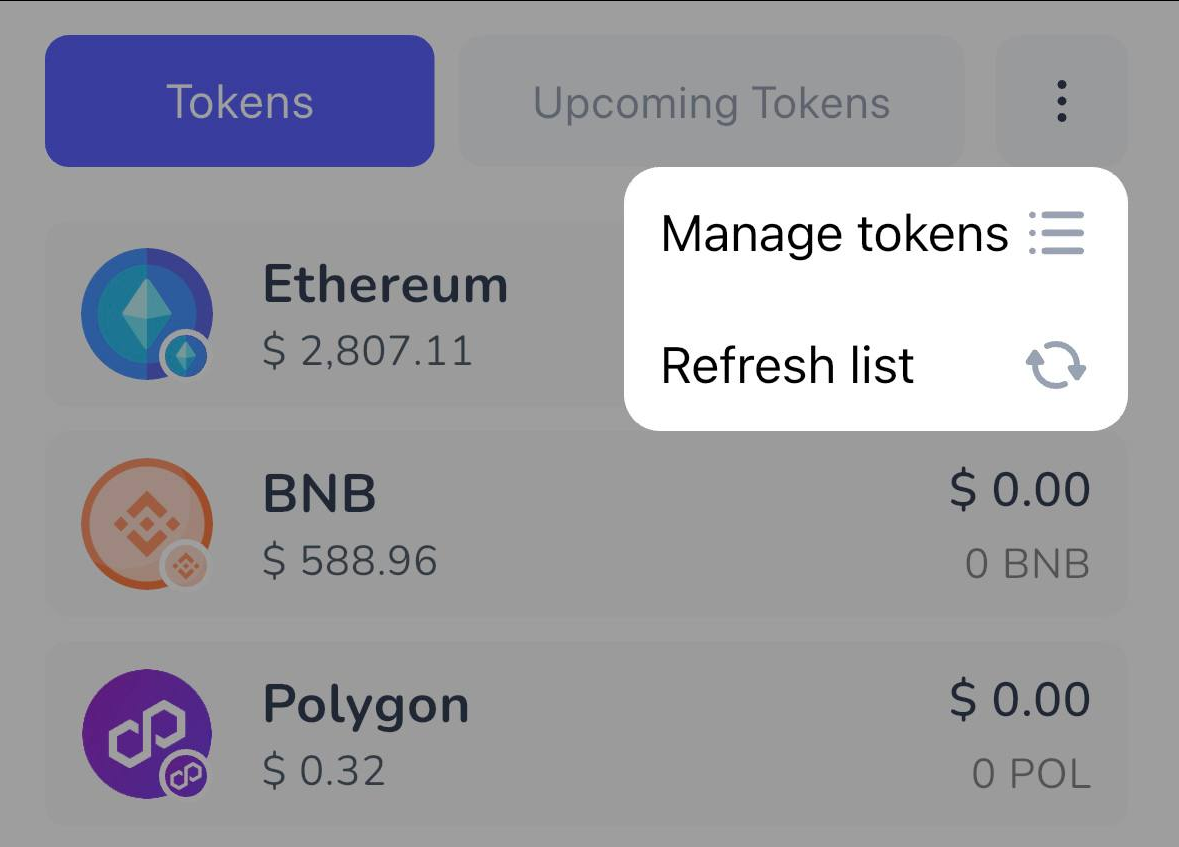Switch to the Tokens tab
The height and width of the screenshot is (847, 1179).
click(x=239, y=102)
